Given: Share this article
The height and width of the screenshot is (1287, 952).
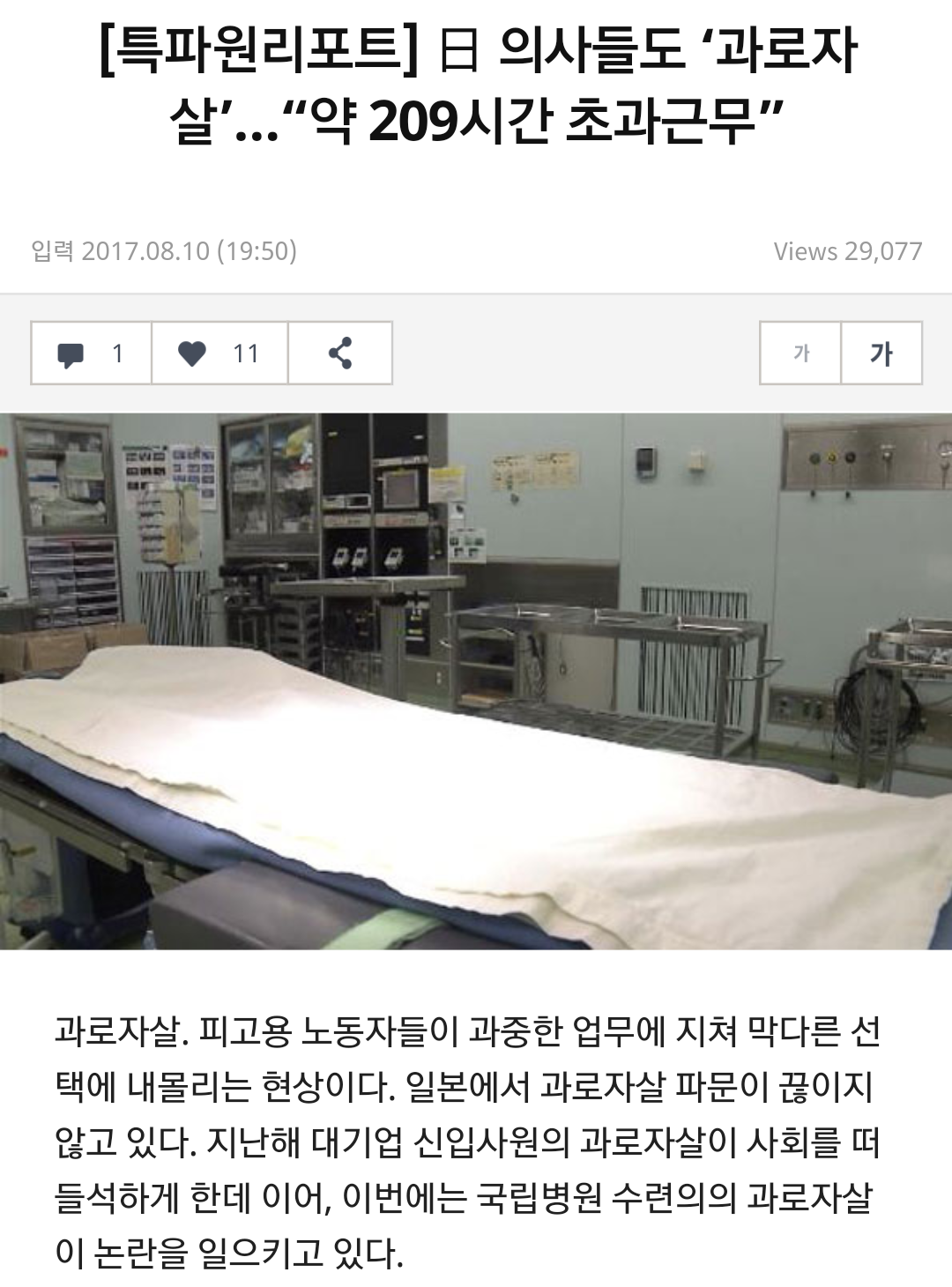Looking at the screenshot, I should [x=339, y=353].
